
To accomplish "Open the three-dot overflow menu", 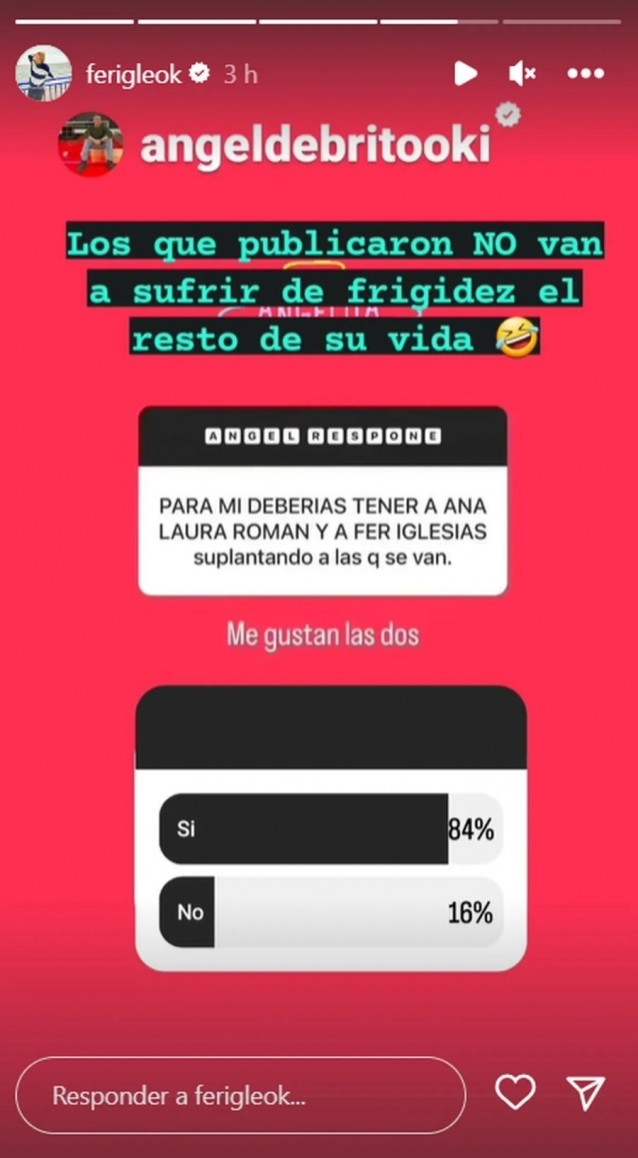I will (585, 73).
